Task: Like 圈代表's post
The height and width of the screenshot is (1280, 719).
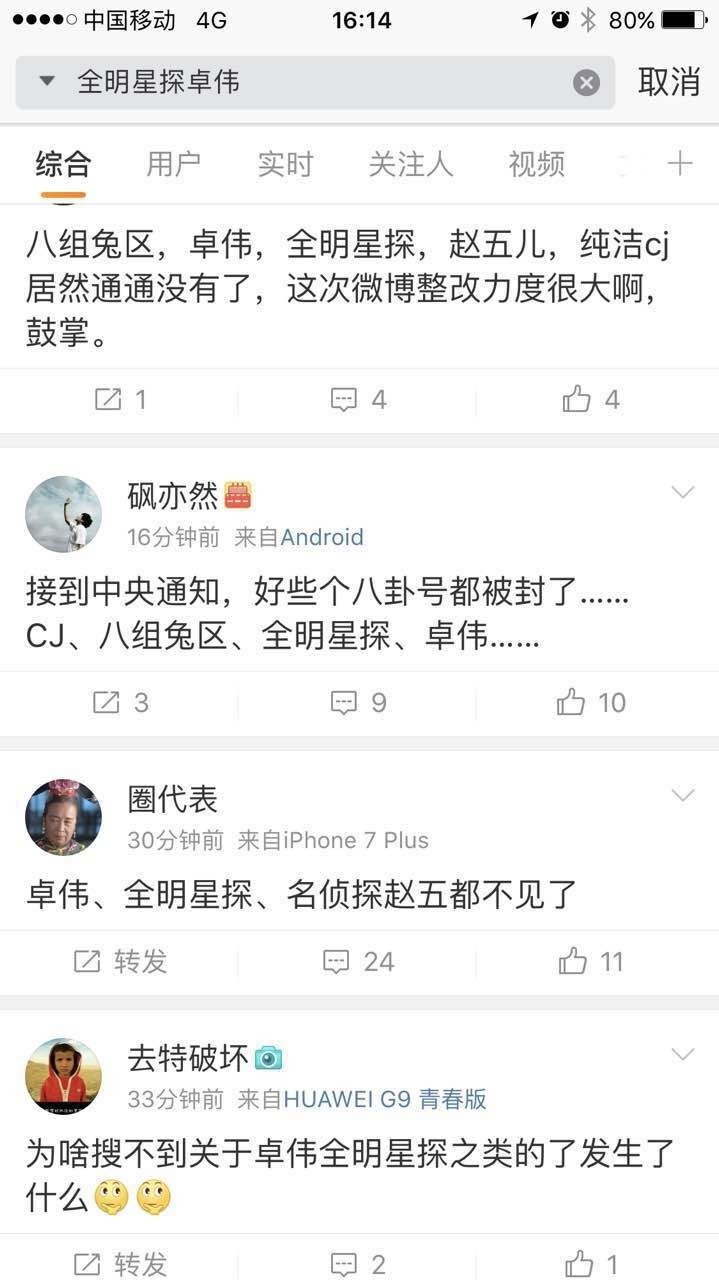Action: click(x=591, y=962)
